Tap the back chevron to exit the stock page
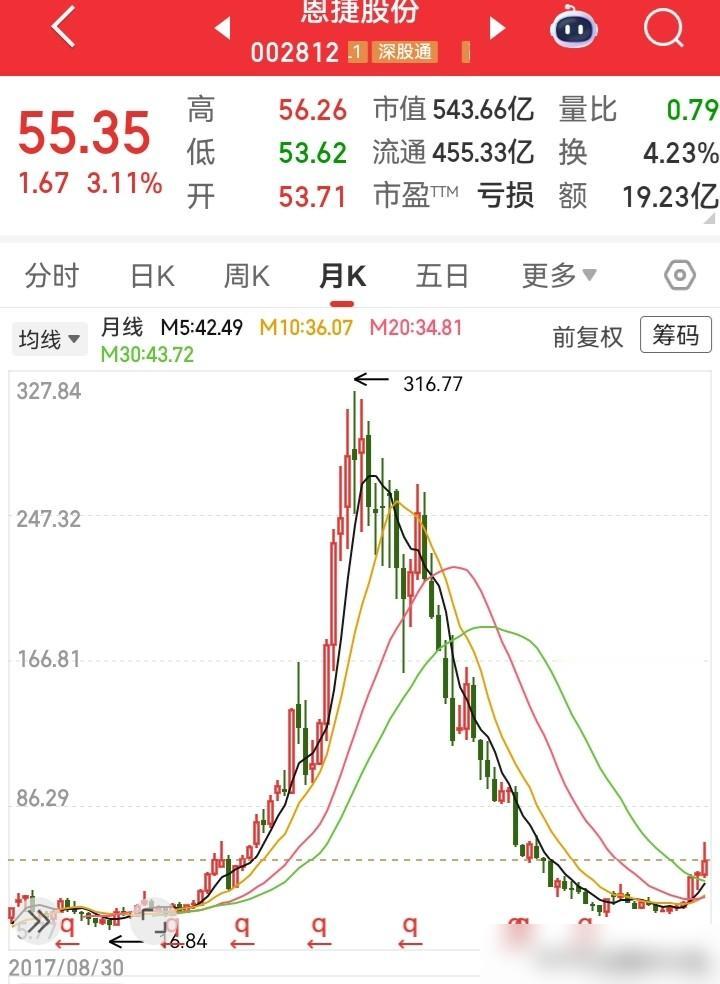This screenshot has height=984, width=720. point(62,27)
